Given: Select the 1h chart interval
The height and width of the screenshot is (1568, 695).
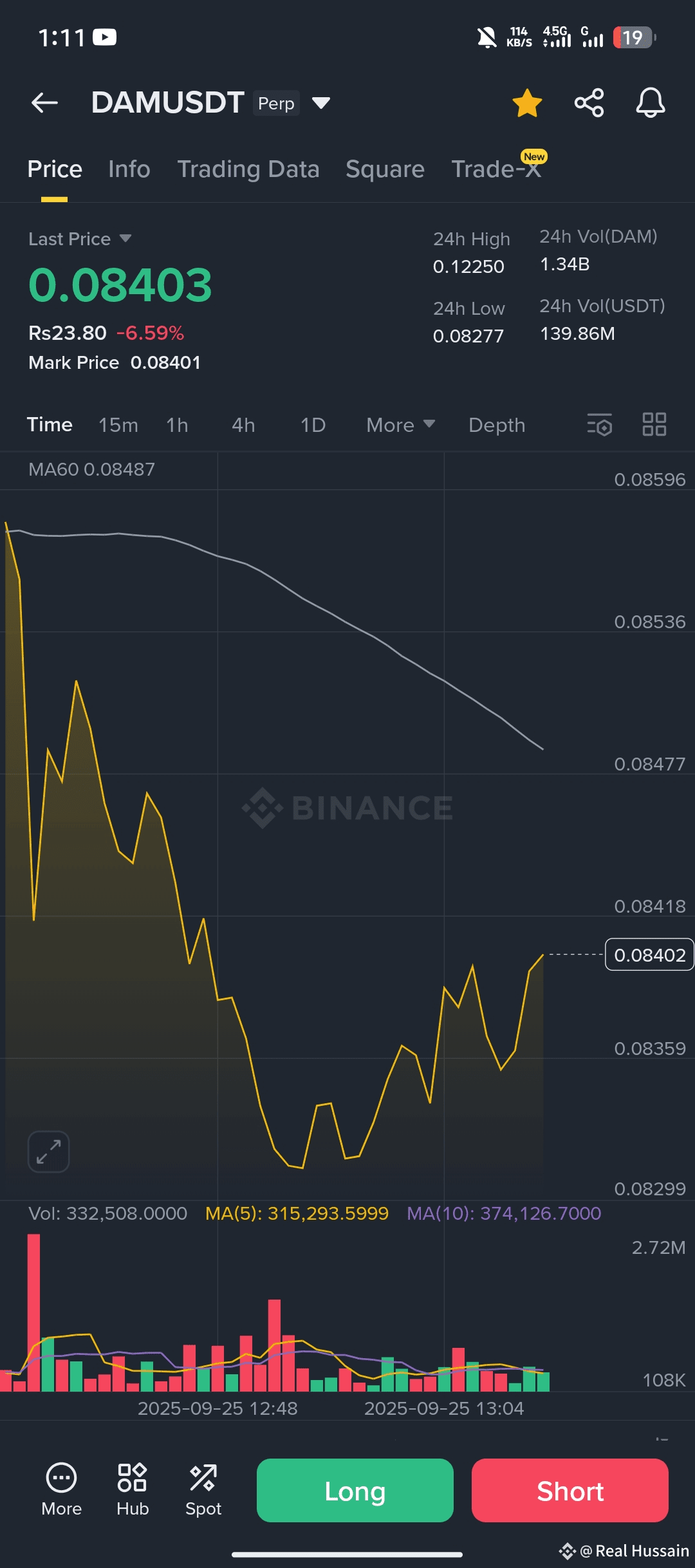Looking at the screenshot, I should [177, 425].
